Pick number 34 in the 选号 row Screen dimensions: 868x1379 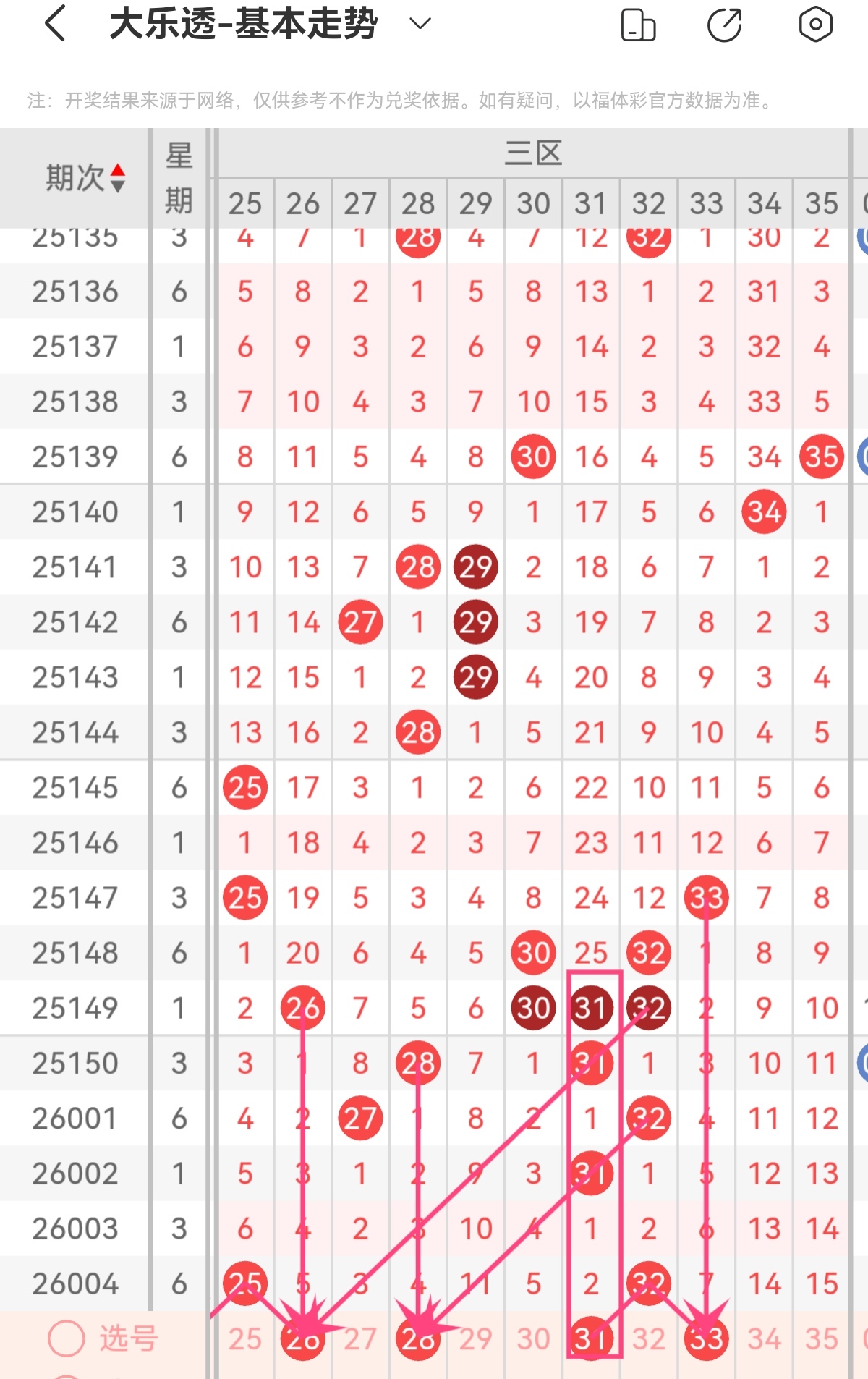pyautogui.click(x=765, y=1339)
